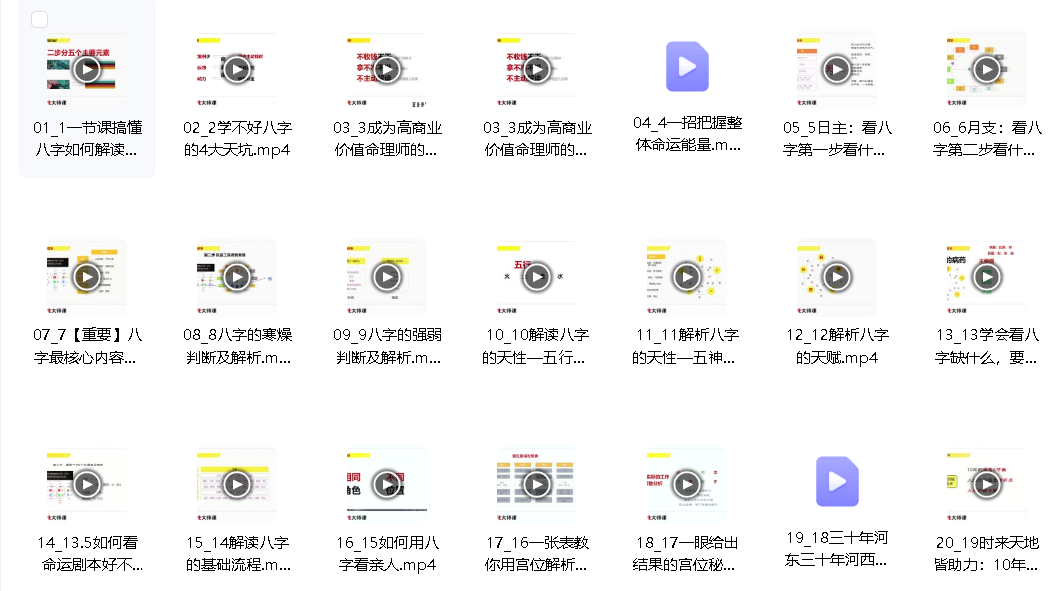Open file 19_18三十年河东三十年河西
This screenshot has height=591, width=1055.
pos(837,482)
